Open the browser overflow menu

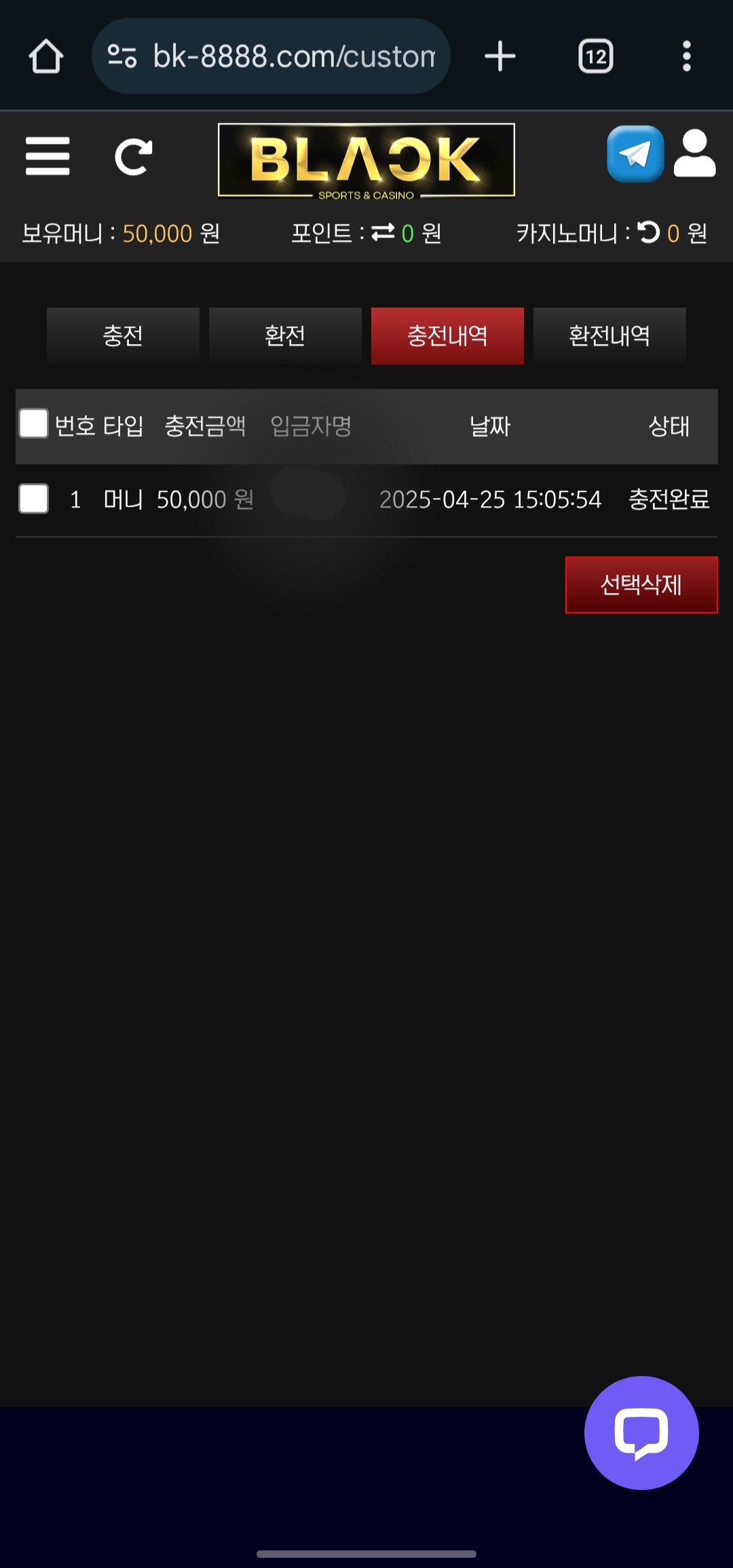pyautogui.click(x=686, y=56)
